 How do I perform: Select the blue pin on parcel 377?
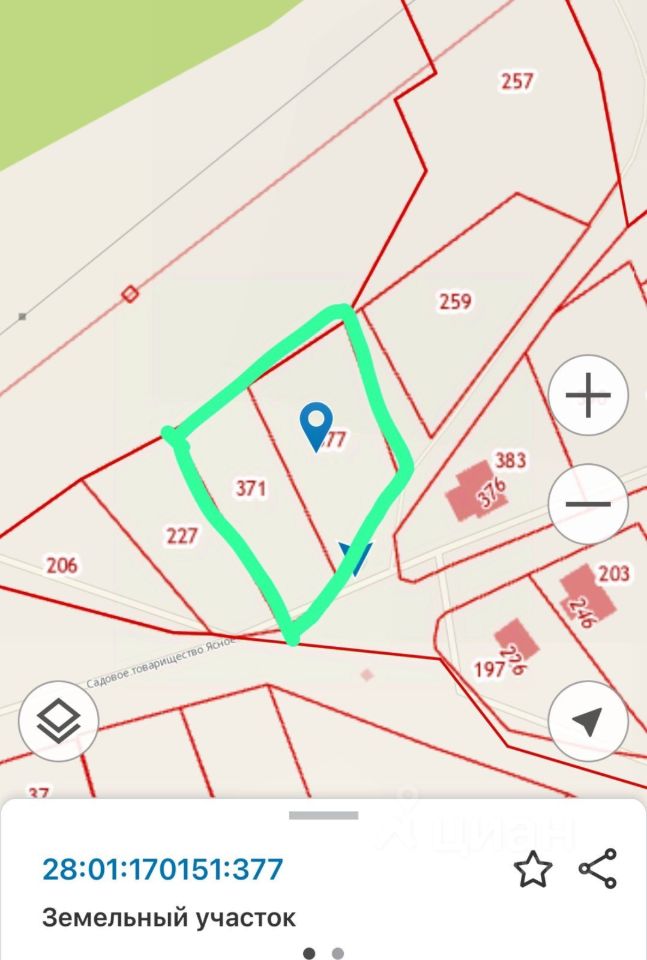(x=316, y=424)
